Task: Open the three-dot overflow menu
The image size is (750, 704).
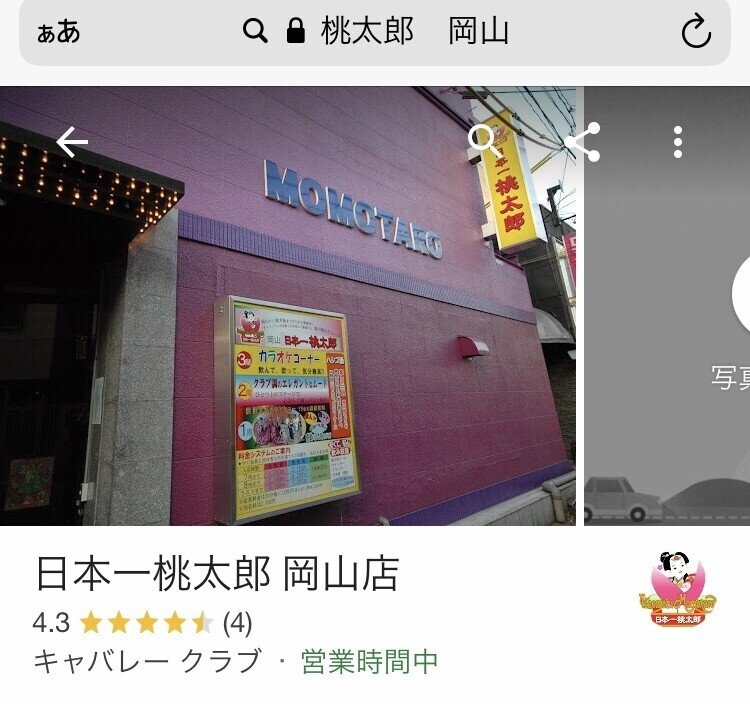Action: [x=677, y=142]
